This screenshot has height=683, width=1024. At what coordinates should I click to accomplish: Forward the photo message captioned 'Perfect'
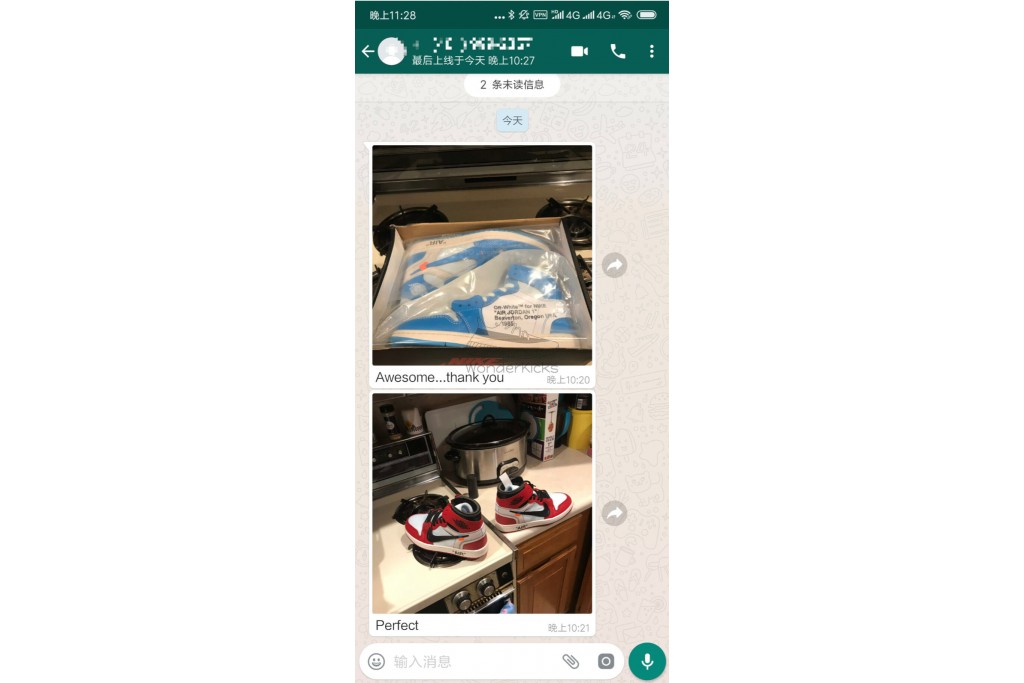[x=614, y=513]
